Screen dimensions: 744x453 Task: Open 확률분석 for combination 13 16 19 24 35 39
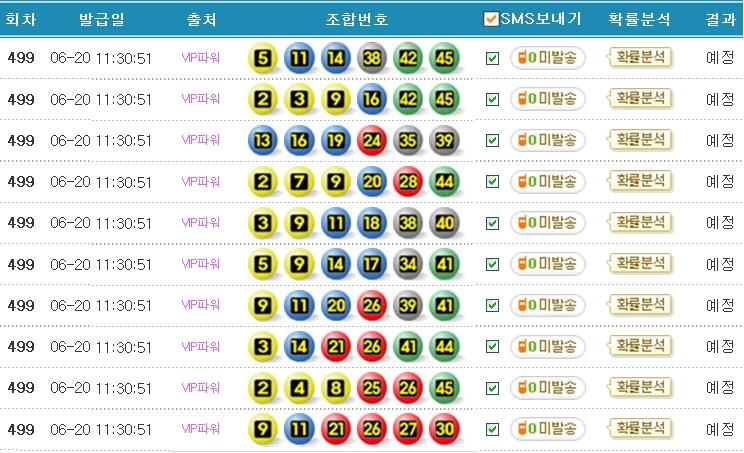[x=641, y=140]
